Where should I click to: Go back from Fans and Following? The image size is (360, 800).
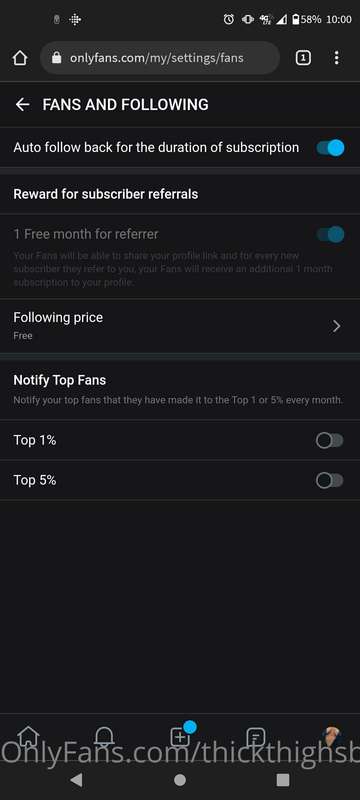point(22,105)
